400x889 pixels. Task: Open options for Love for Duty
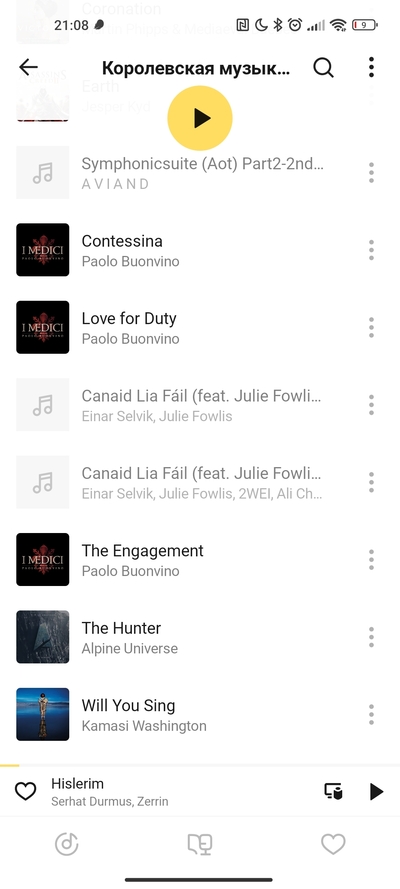371,327
